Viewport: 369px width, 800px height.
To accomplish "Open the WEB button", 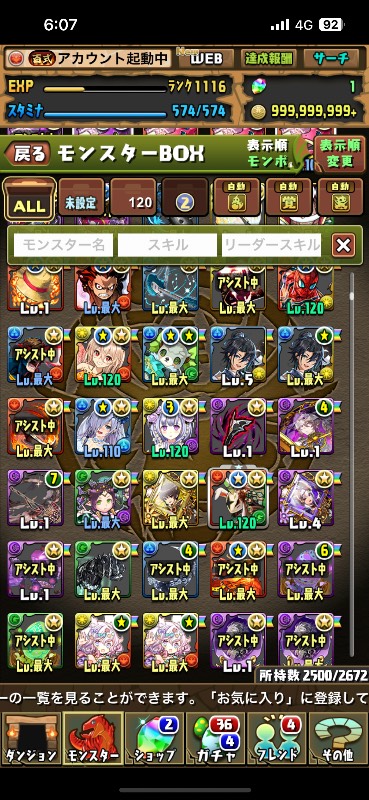I will pyautogui.click(x=206, y=59).
